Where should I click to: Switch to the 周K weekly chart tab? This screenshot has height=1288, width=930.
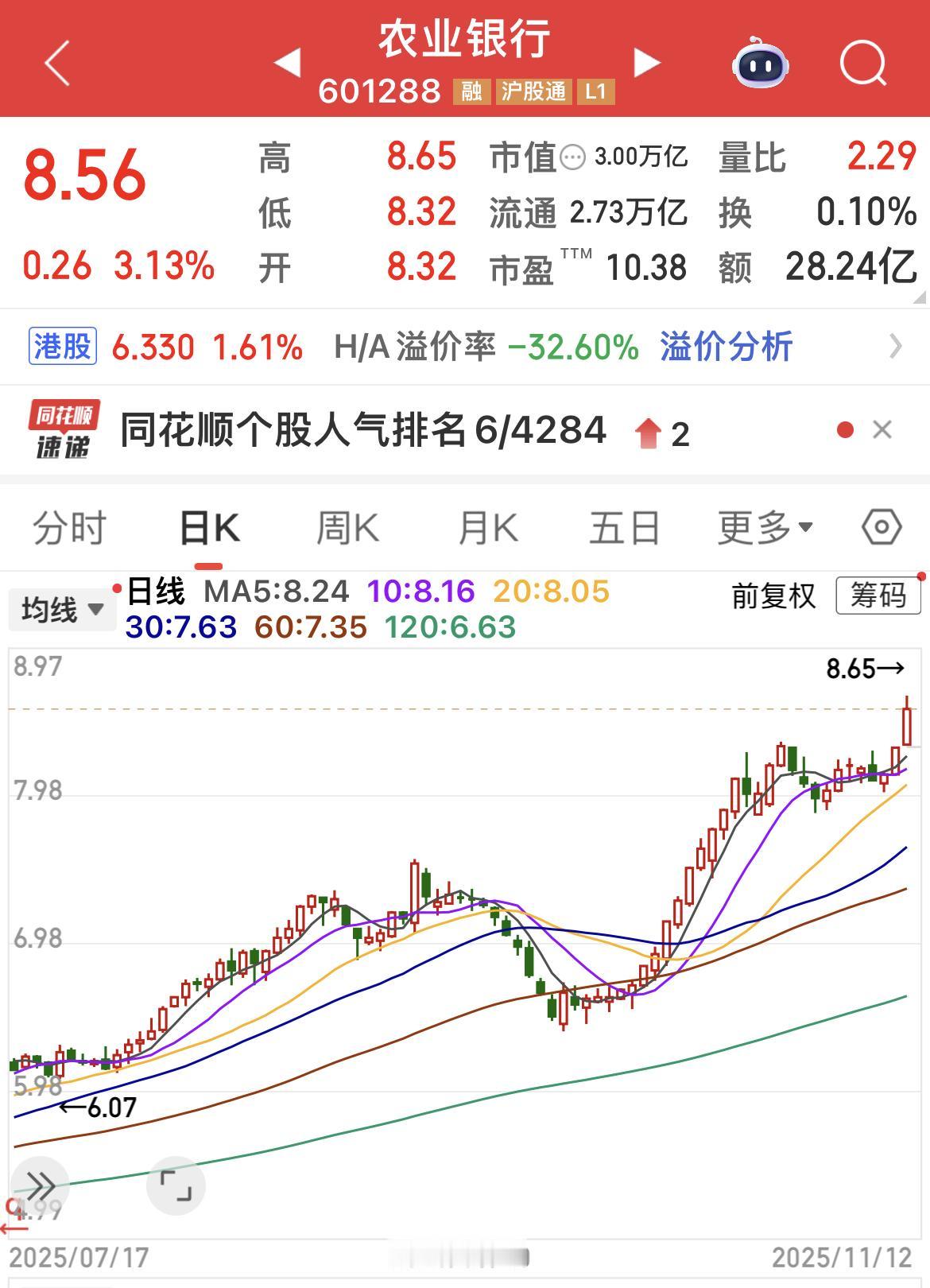(x=348, y=525)
